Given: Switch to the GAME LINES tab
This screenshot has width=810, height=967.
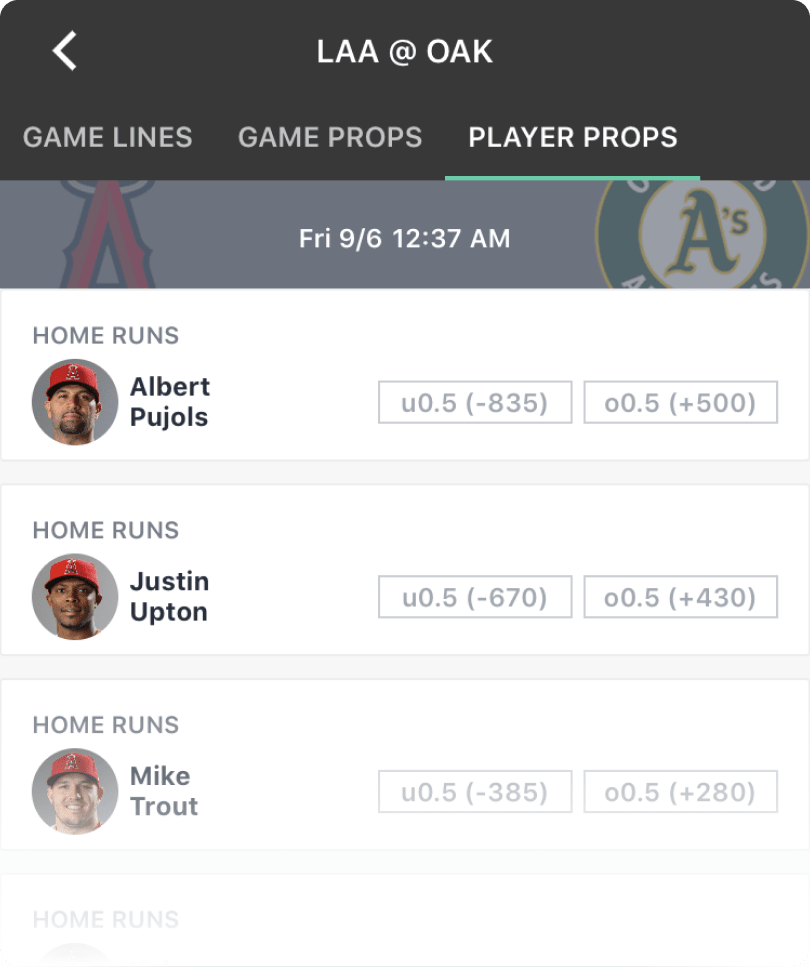Looking at the screenshot, I should [107, 138].
